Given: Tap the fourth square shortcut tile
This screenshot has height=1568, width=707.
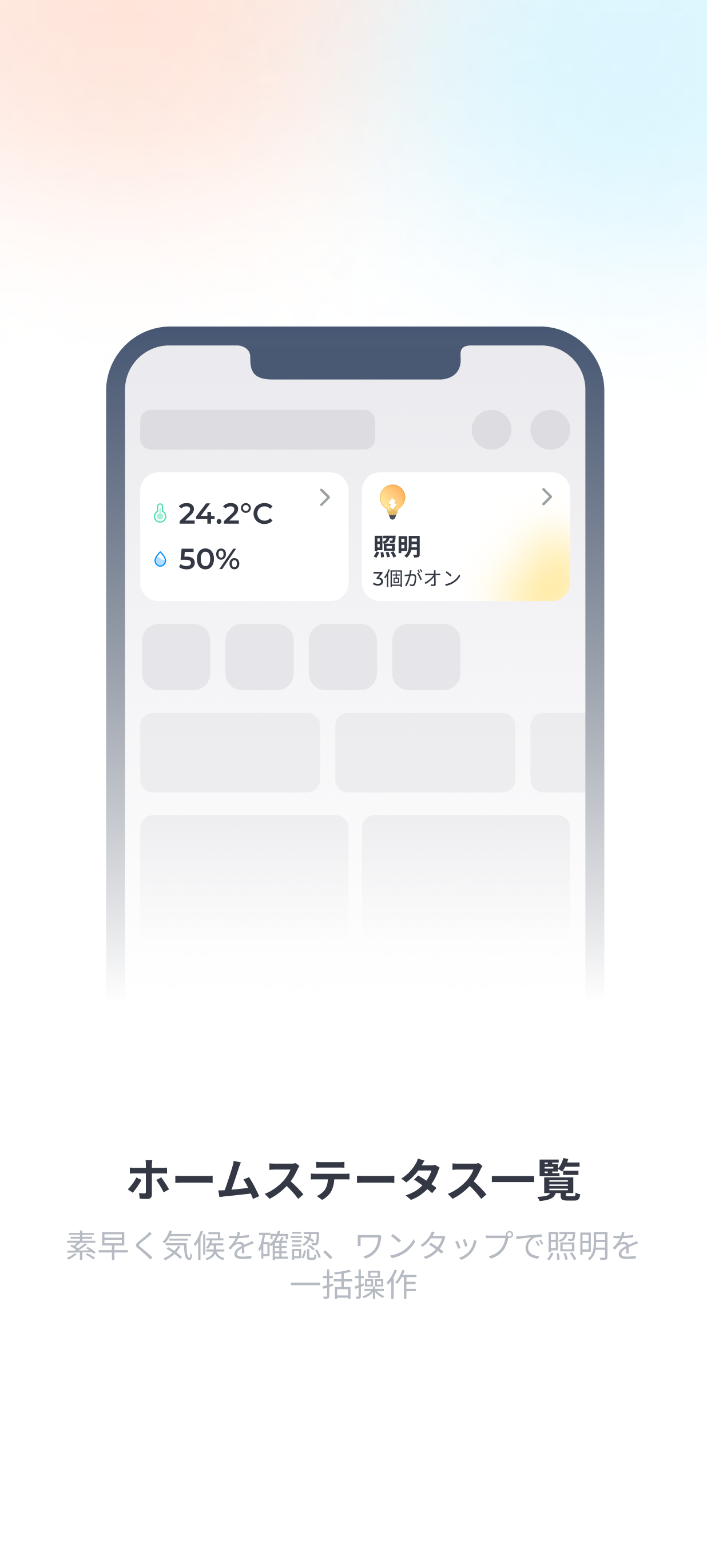Looking at the screenshot, I should click(426, 658).
